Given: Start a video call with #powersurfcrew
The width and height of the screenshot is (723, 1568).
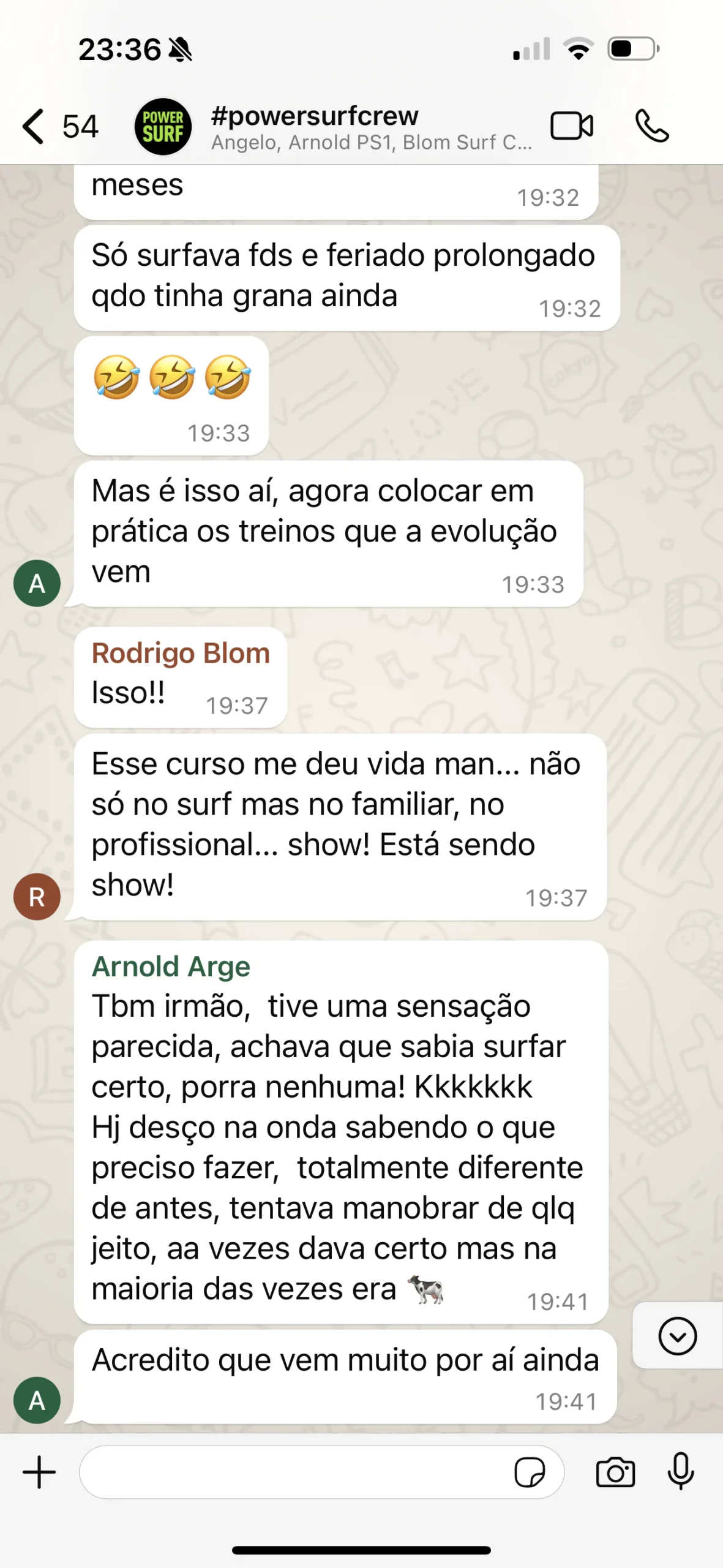Looking at the screenshot, I should tap(571, 127).
